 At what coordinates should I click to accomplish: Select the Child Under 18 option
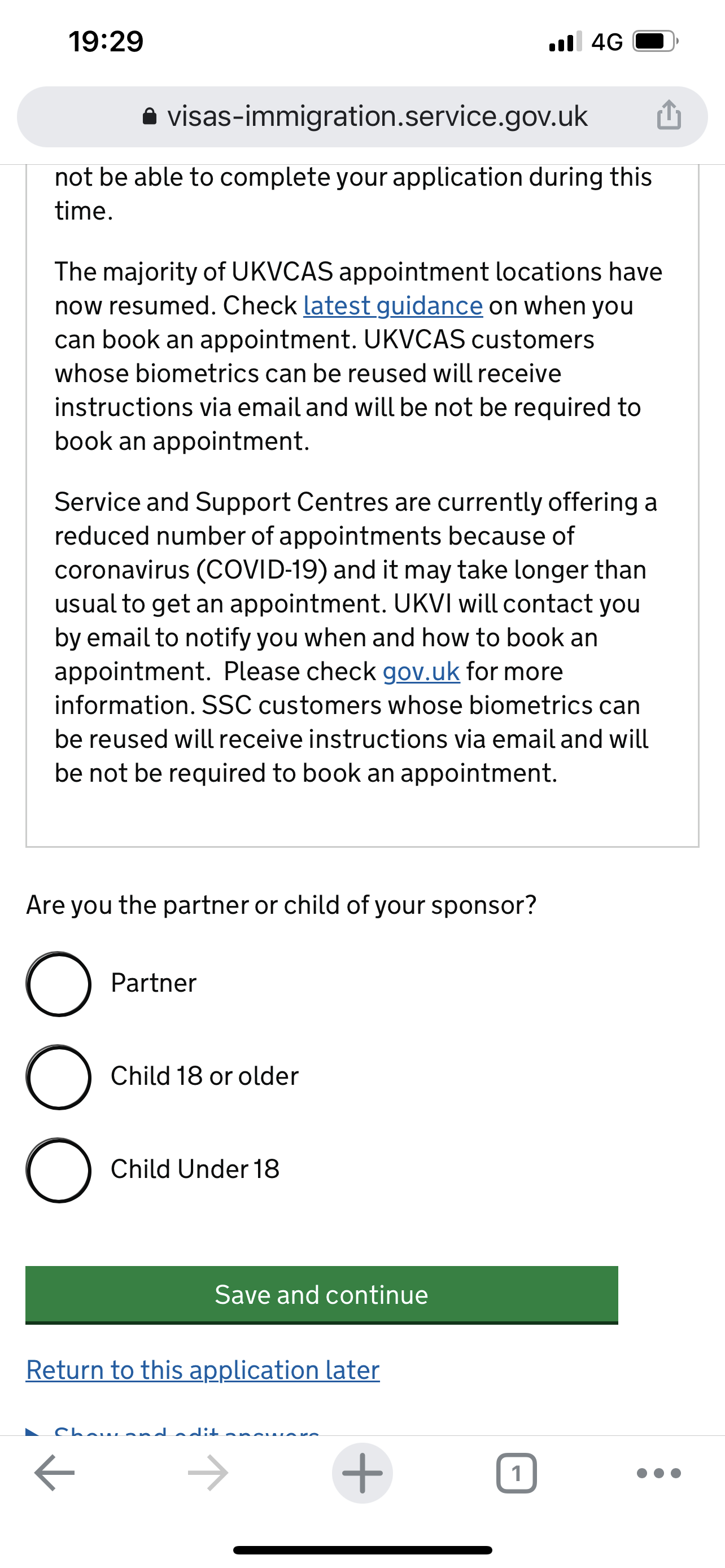(x=58, y=1170)
